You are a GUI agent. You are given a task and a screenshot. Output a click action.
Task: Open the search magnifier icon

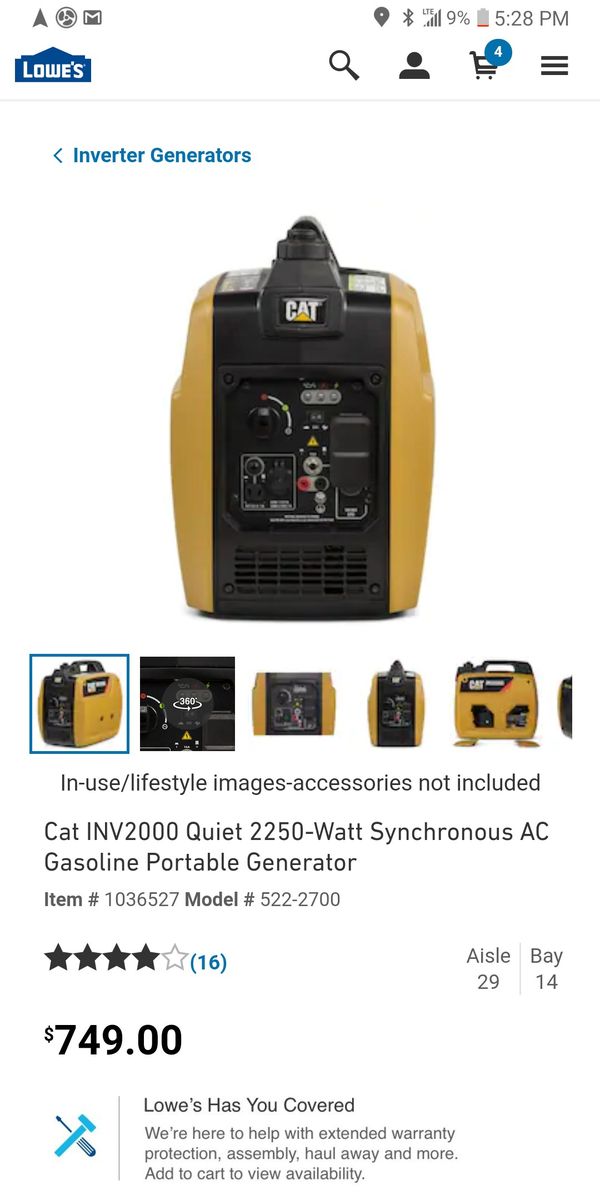pos(344,66)
